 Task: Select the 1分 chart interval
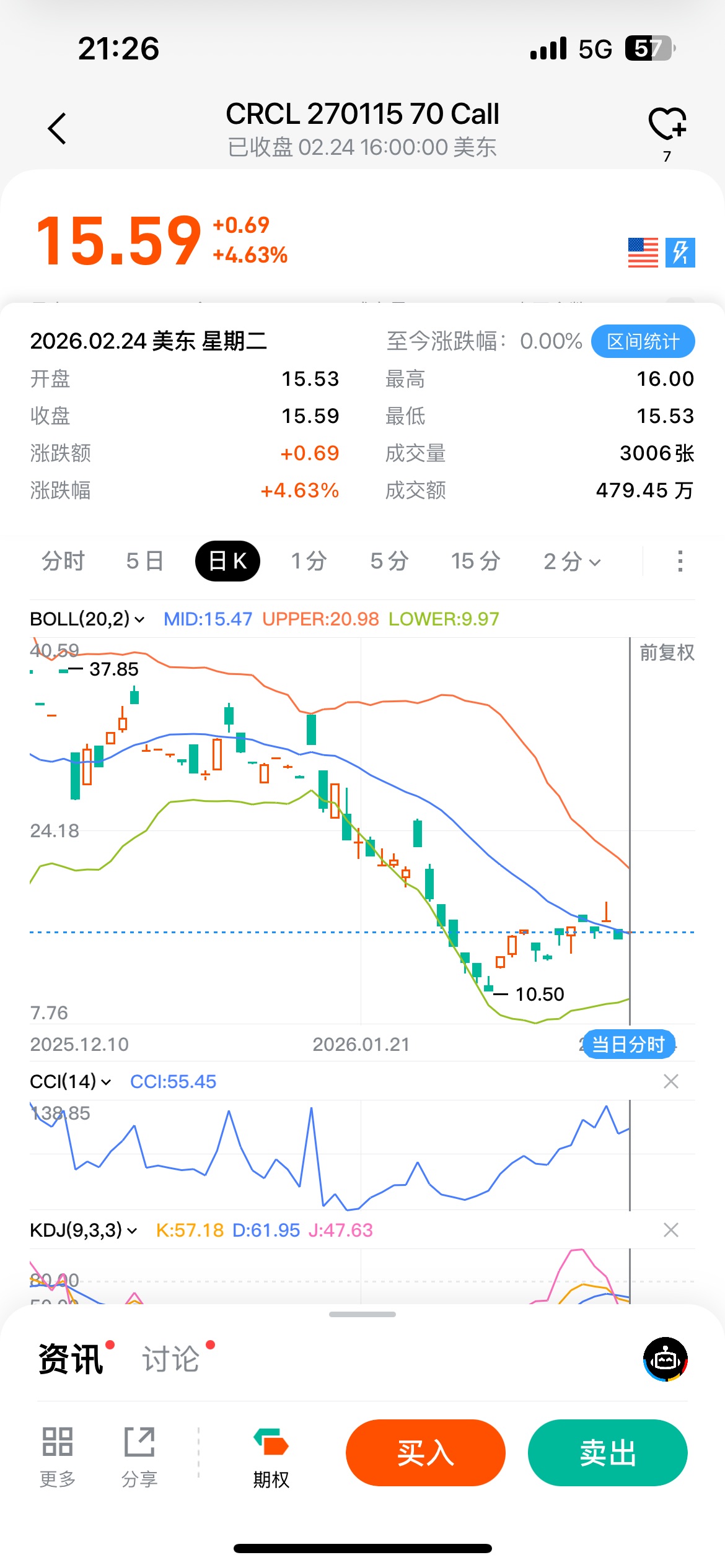309,561
